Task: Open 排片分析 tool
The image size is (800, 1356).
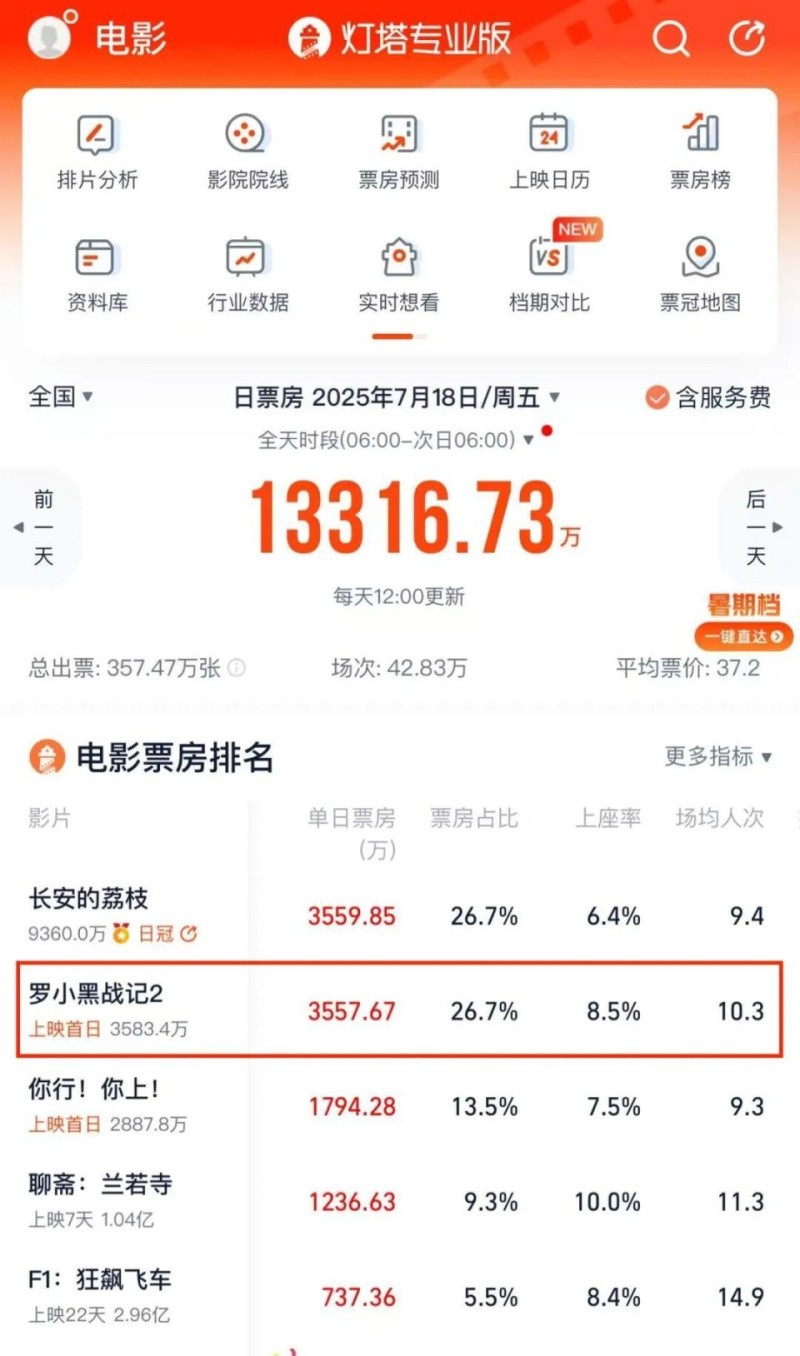Action: [x=97, y=151]
